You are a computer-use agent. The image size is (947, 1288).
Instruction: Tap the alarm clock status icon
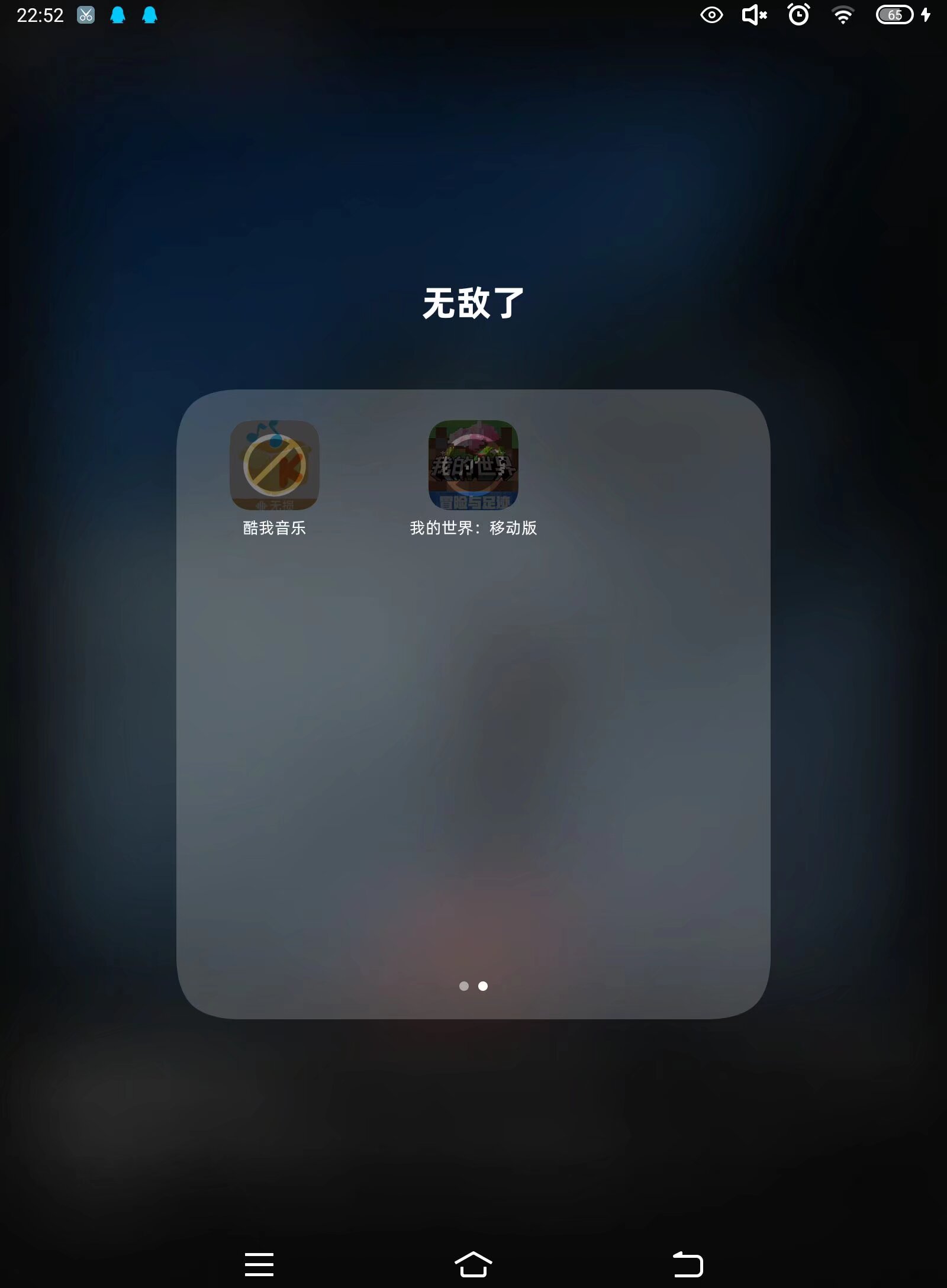pyautogui.click(x=798, y=15)
